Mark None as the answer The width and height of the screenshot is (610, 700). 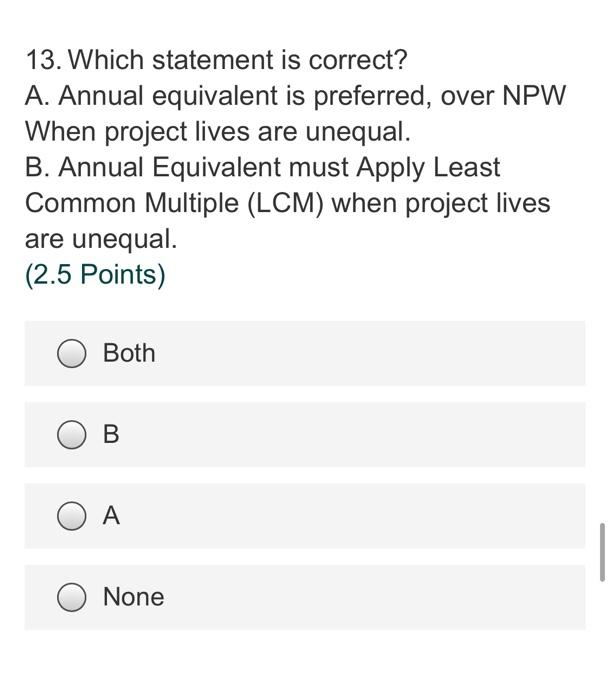pos(71,597)
